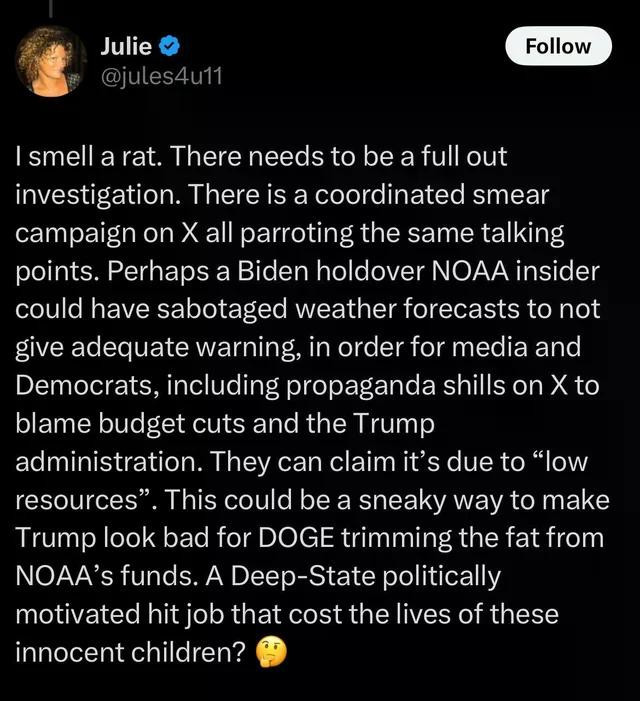
Task: Open the @jules4u11 profile handle
Action: coord(156,76)
